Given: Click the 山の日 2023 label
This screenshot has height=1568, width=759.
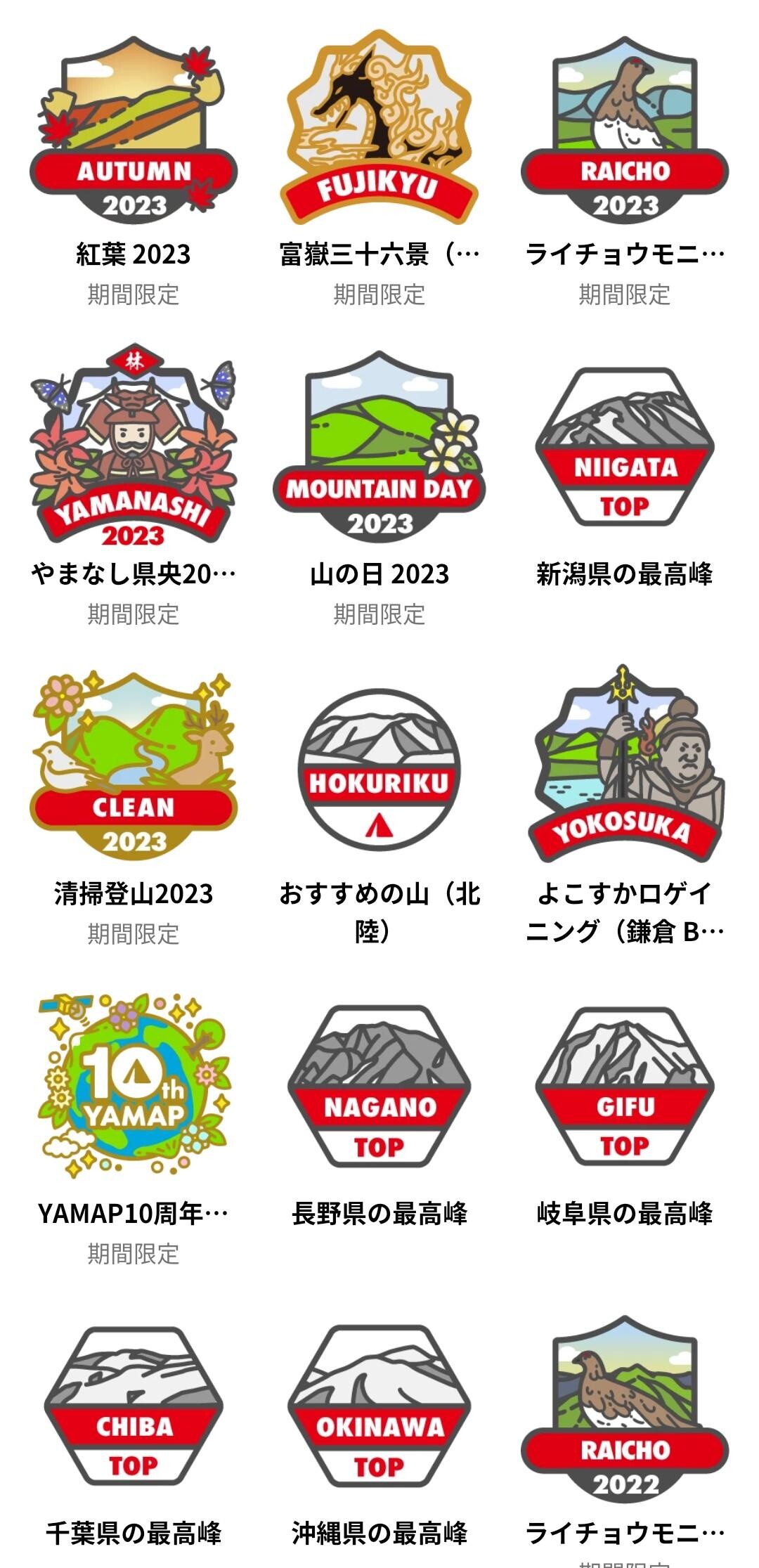Looking at the screenshot, I should [x=379, y=574].
